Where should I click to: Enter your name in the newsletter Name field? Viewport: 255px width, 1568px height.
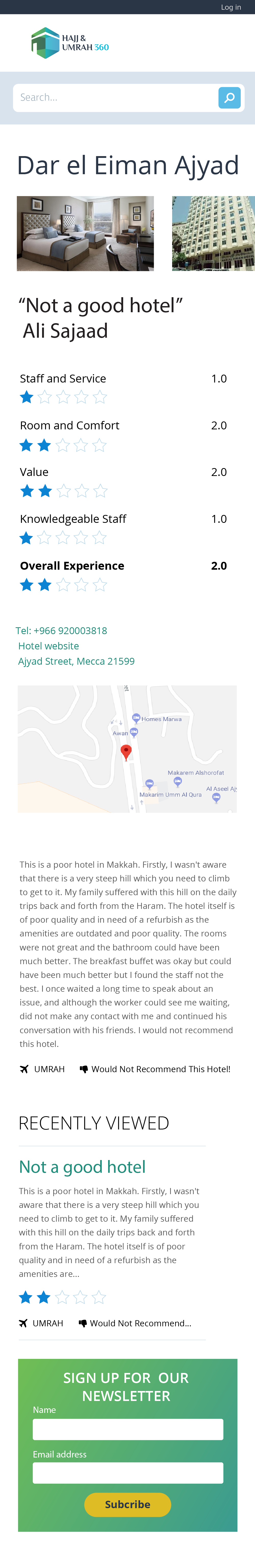coord(127,1429)
